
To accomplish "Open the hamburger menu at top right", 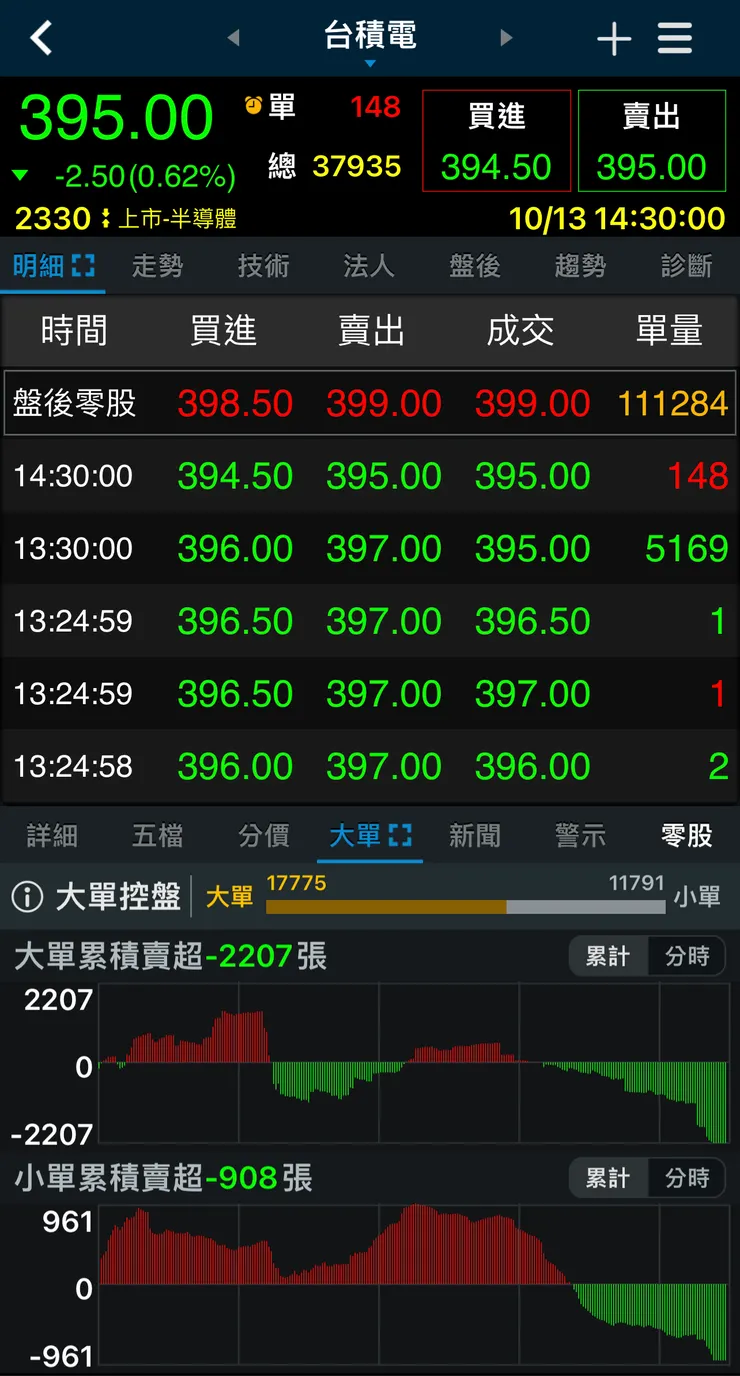I will click(675, 37).
